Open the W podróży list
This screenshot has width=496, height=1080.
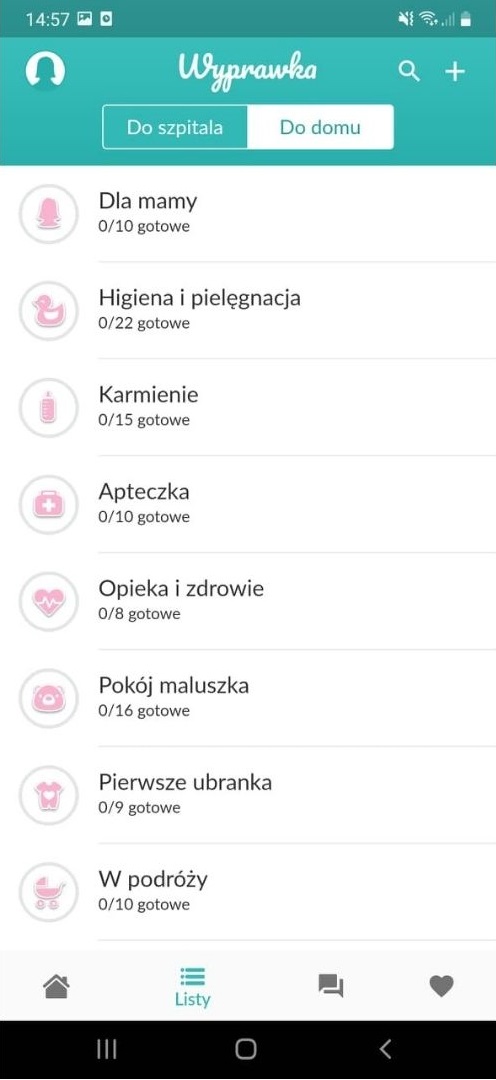[x=248, y=893]
